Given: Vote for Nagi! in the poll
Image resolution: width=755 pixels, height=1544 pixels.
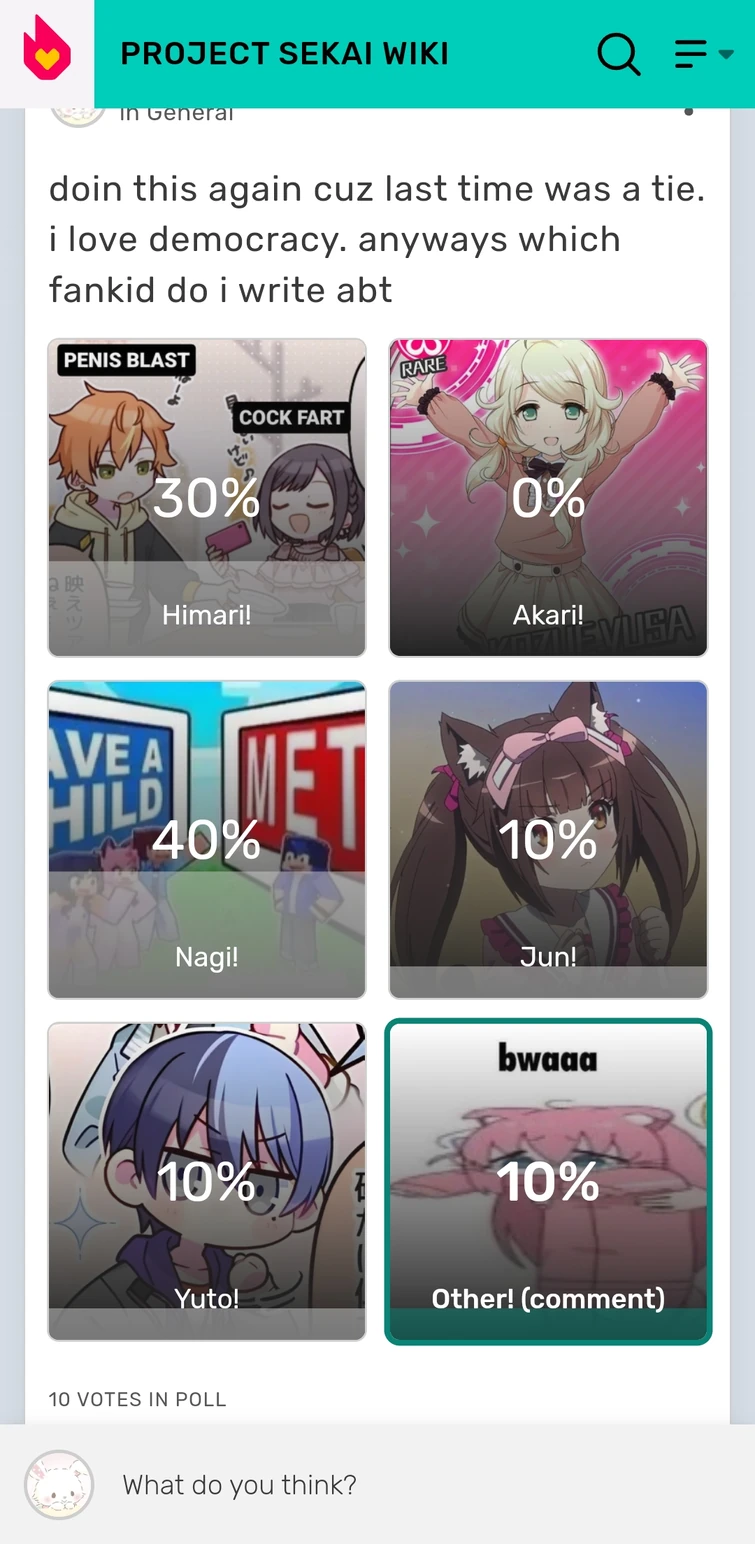Looking at the screenshot, I should [x=206, y=839].
